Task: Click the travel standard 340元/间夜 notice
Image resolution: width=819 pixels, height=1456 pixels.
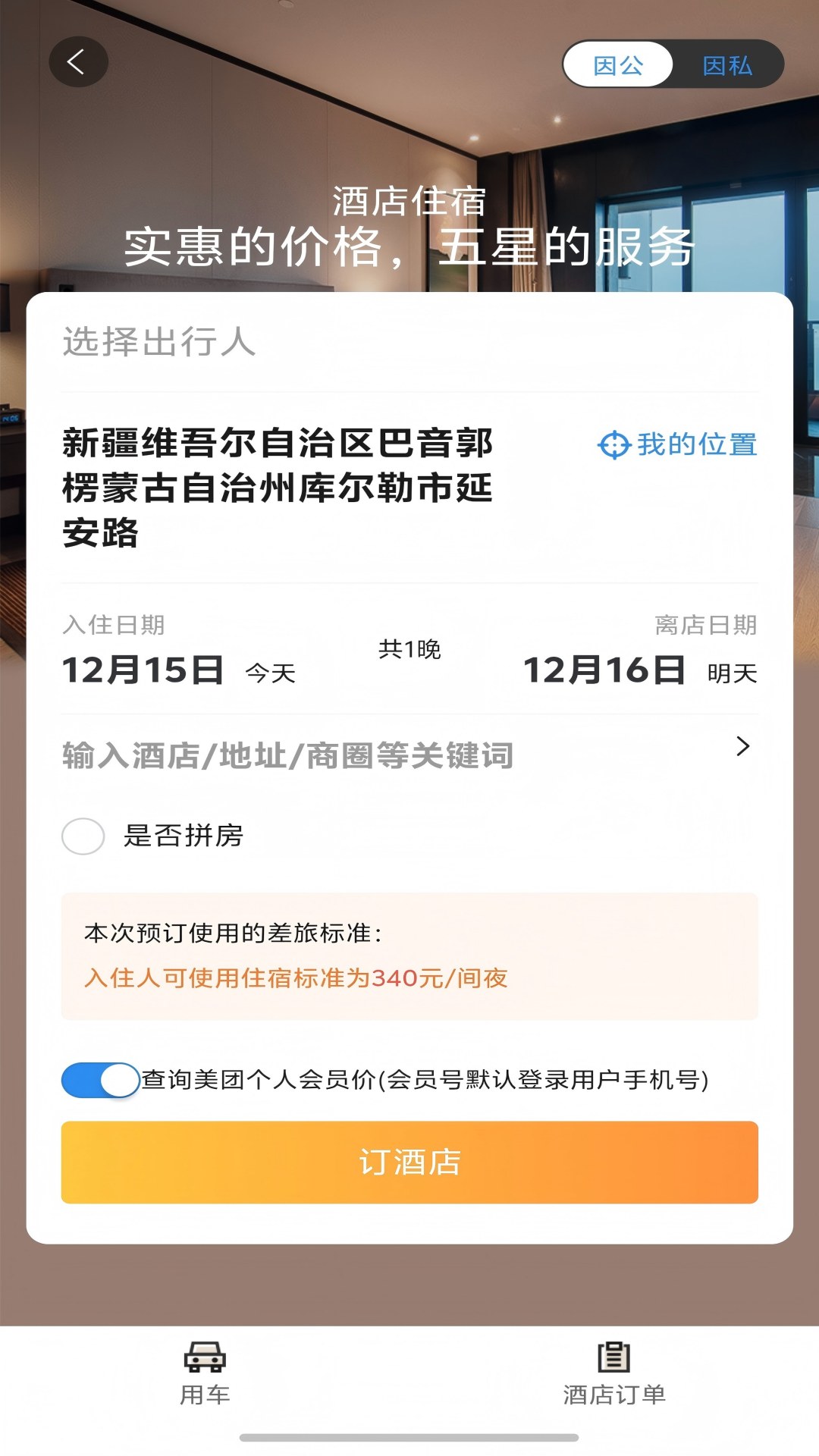Action: point(297,978)
